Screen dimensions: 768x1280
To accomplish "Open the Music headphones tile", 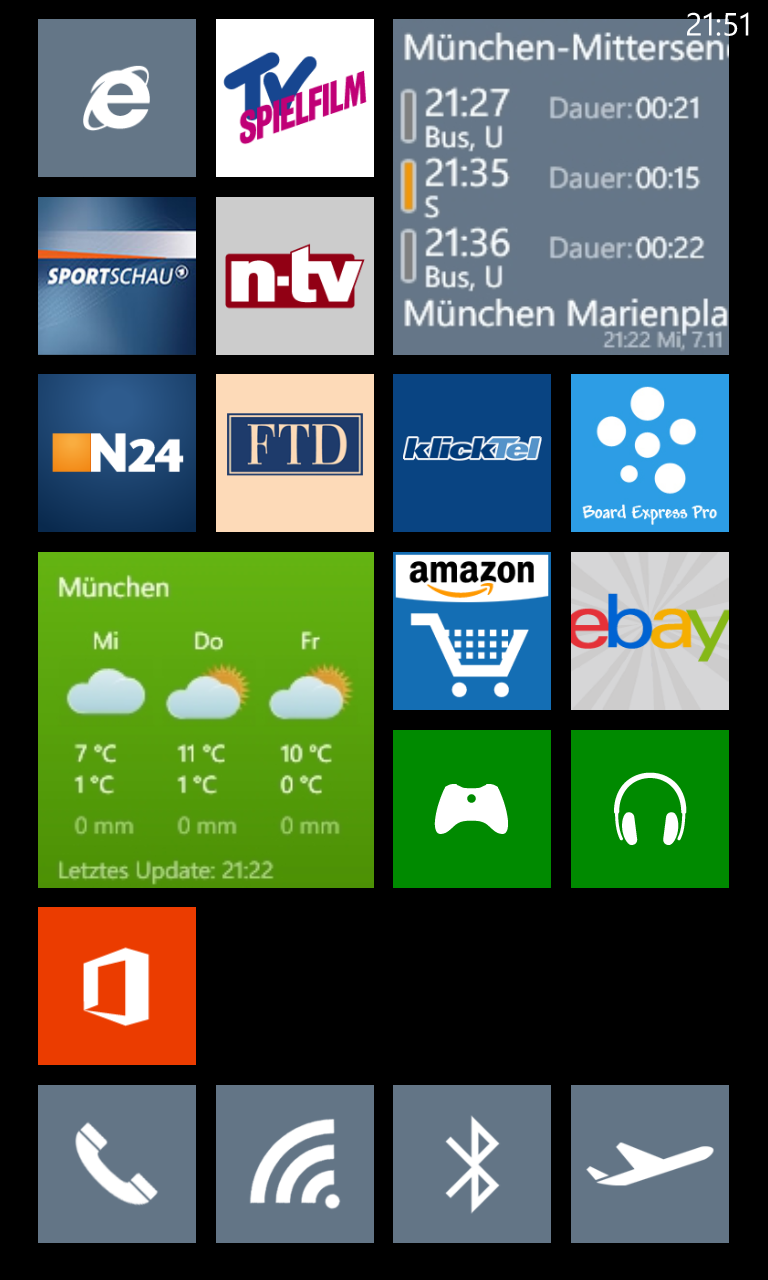I will point(650,809).
